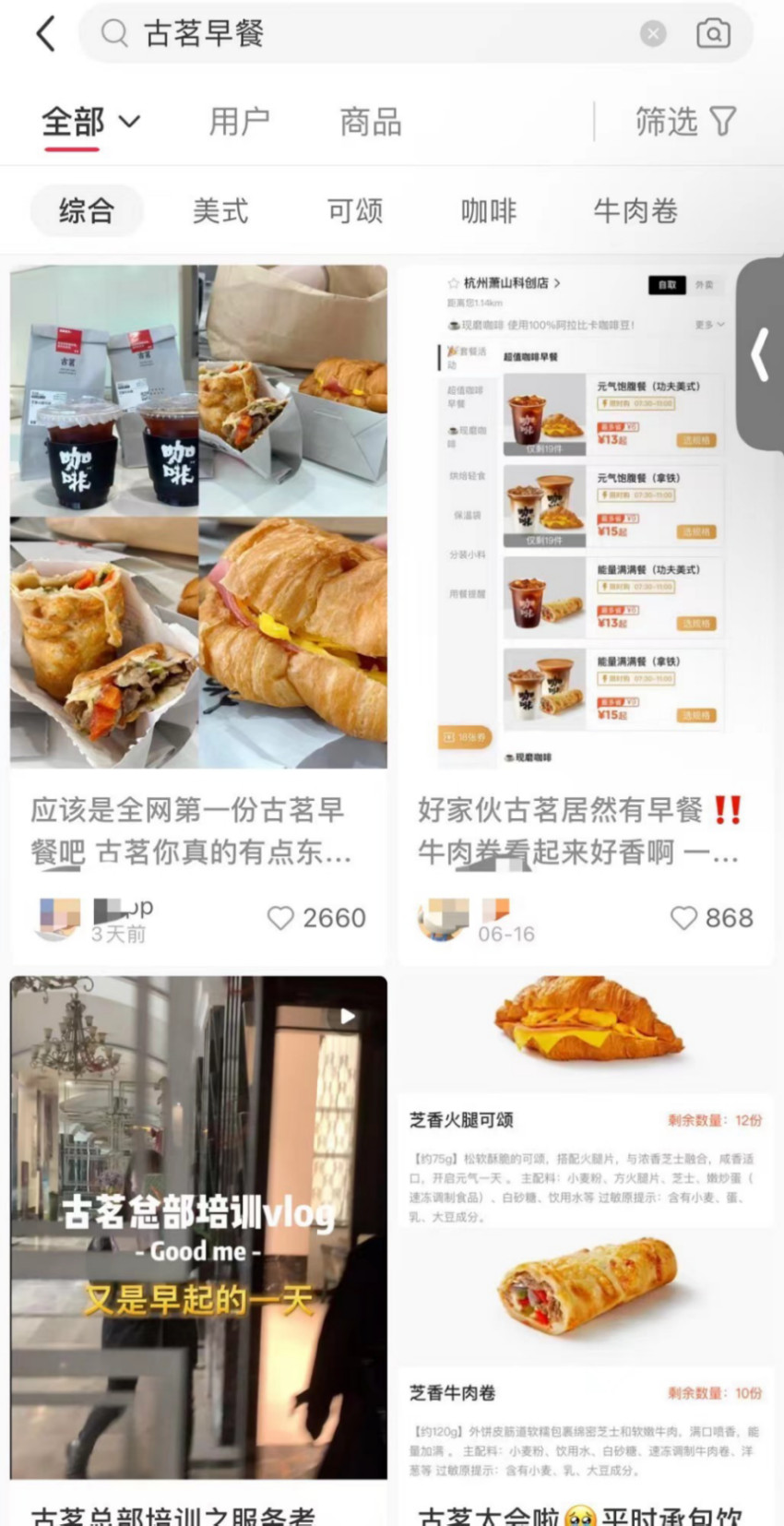
Task: Like the post with 868 likes
Action: [x=683, y=918]
